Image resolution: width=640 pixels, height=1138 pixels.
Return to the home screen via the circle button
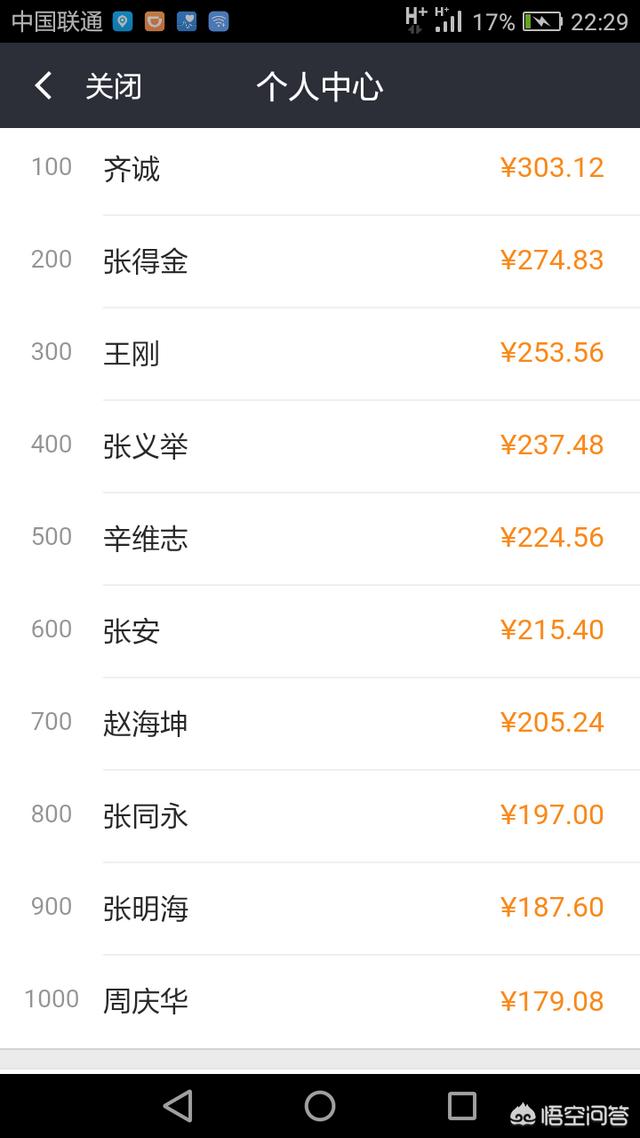click(x=320, y=1105)
